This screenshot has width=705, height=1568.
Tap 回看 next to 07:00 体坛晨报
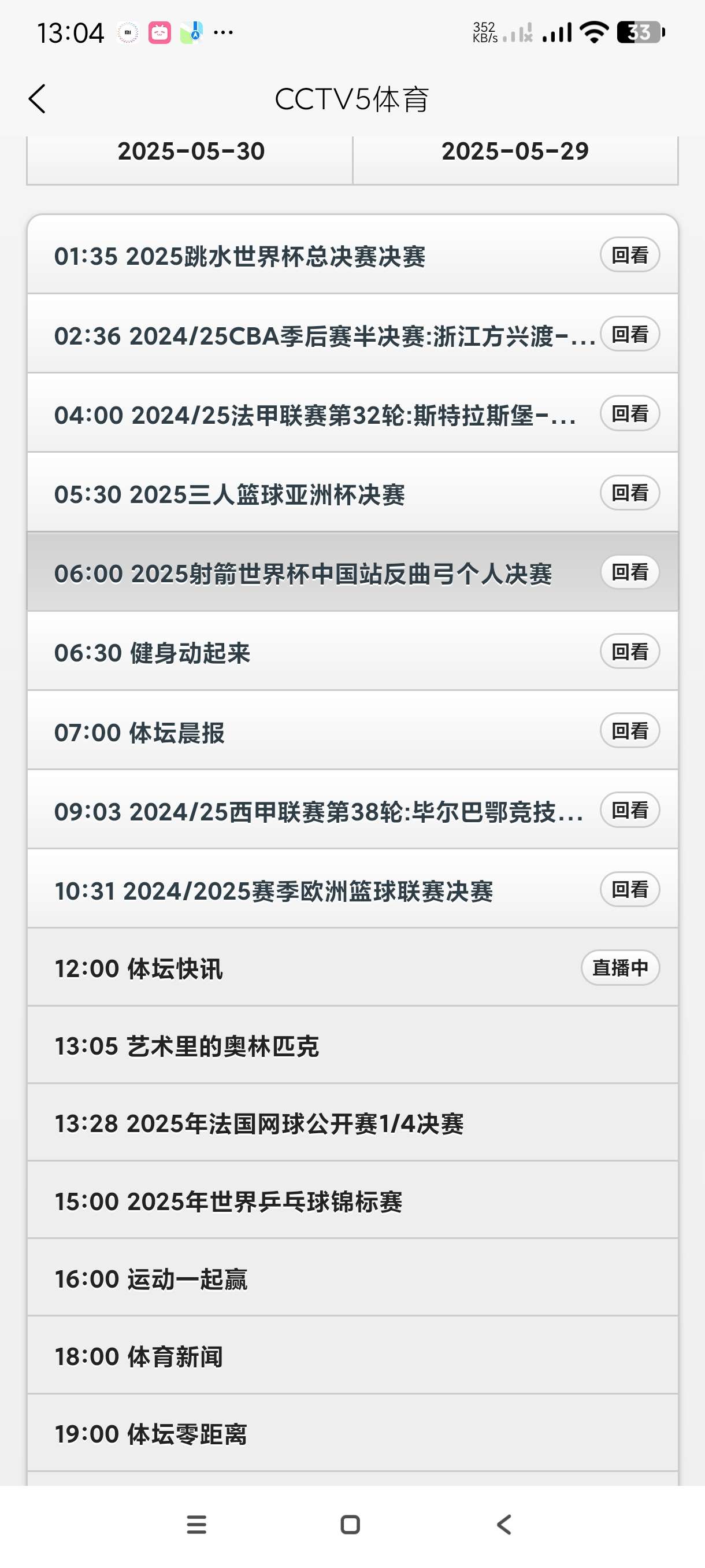pyautogui.click(x=629, y=731)
